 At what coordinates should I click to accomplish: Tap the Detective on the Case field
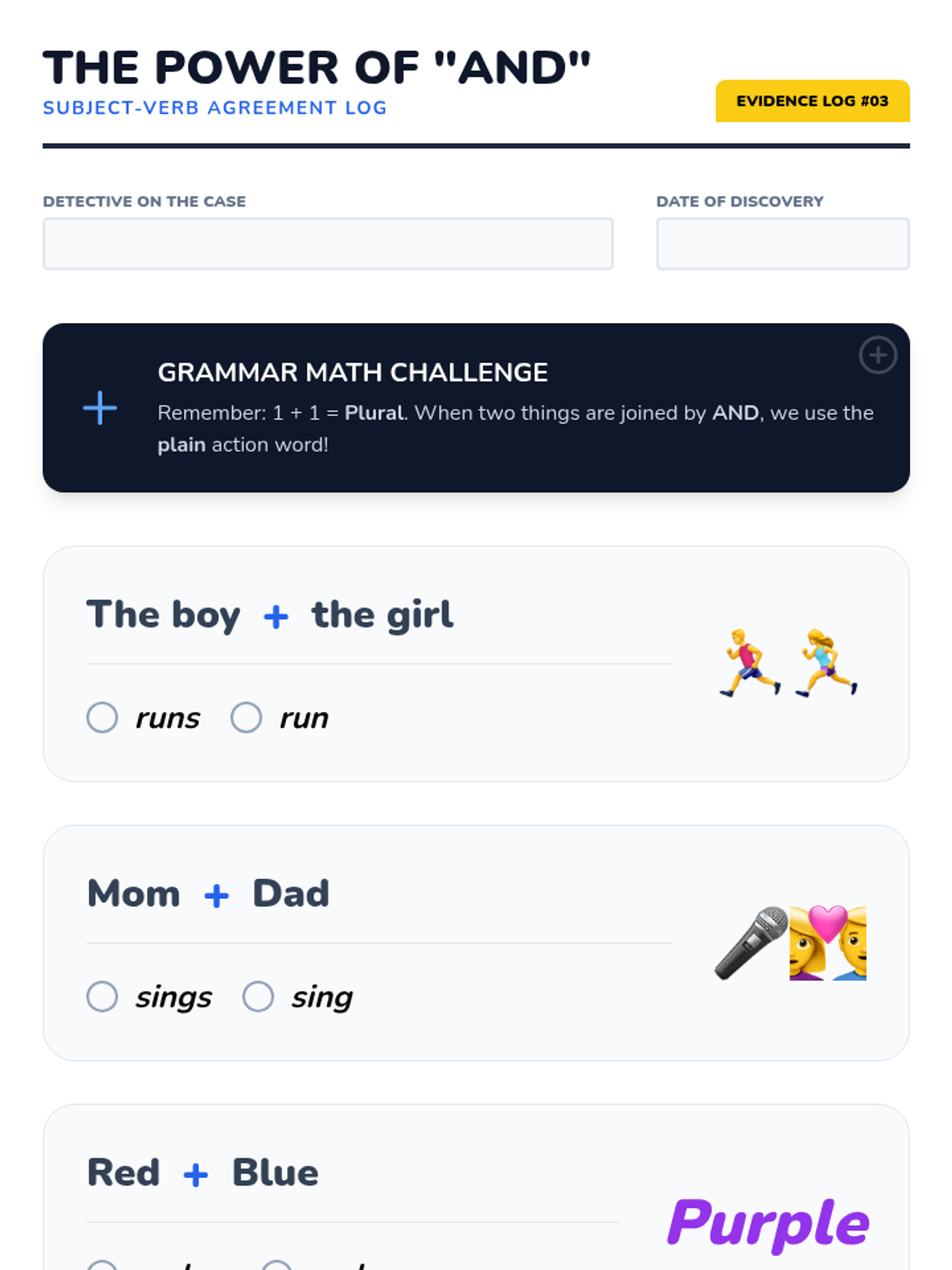coord(328,244)
